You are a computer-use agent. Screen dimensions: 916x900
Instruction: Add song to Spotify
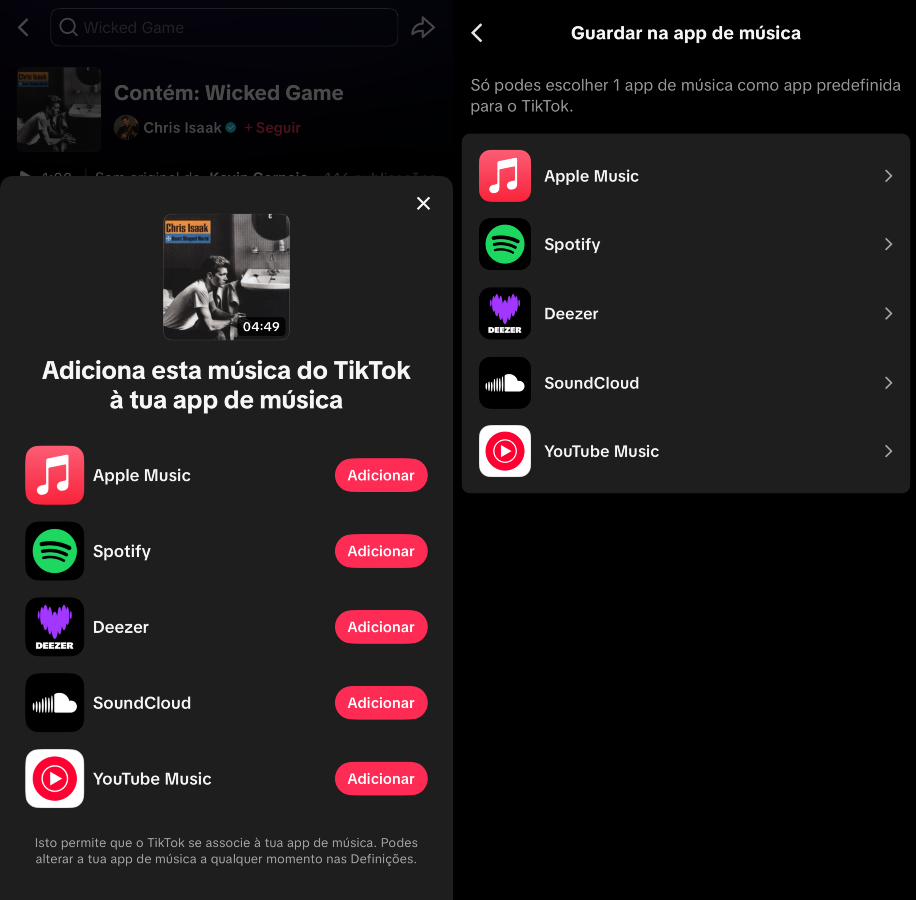(x=381, y=552)
